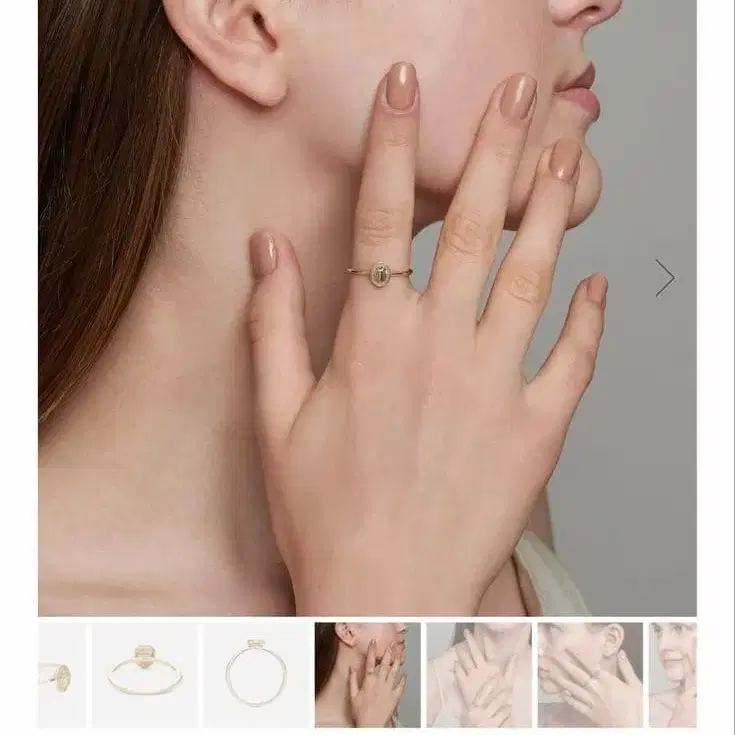Screen dimensions: 735x735
Task: Select the angled ring thumbnail on white background
Action: [145, 675]
